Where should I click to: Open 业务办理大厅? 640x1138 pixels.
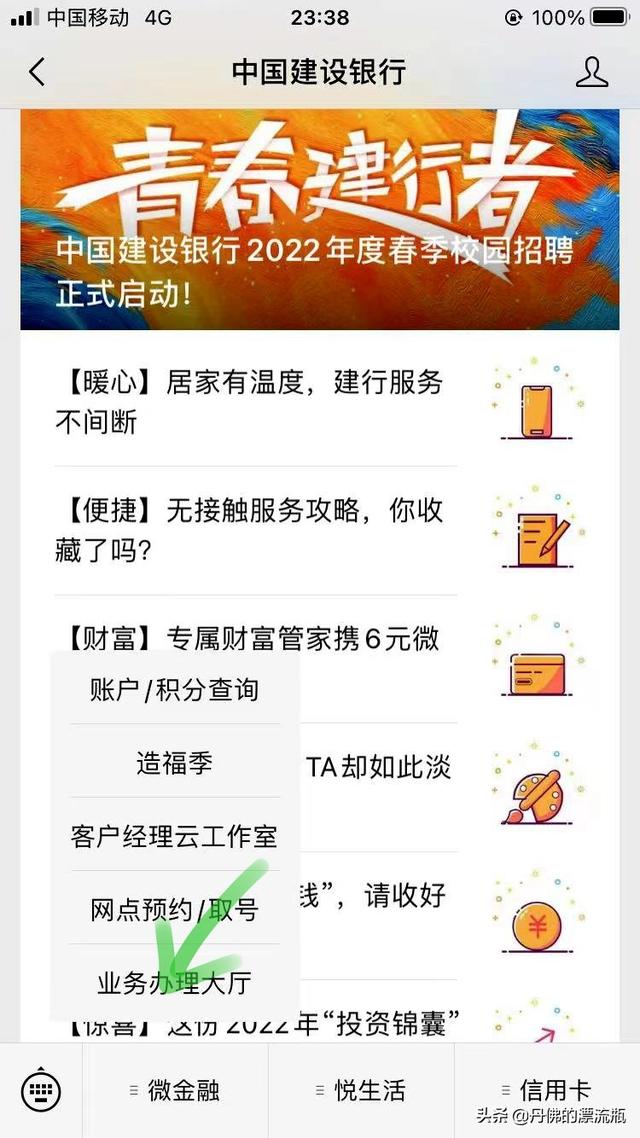175,983
